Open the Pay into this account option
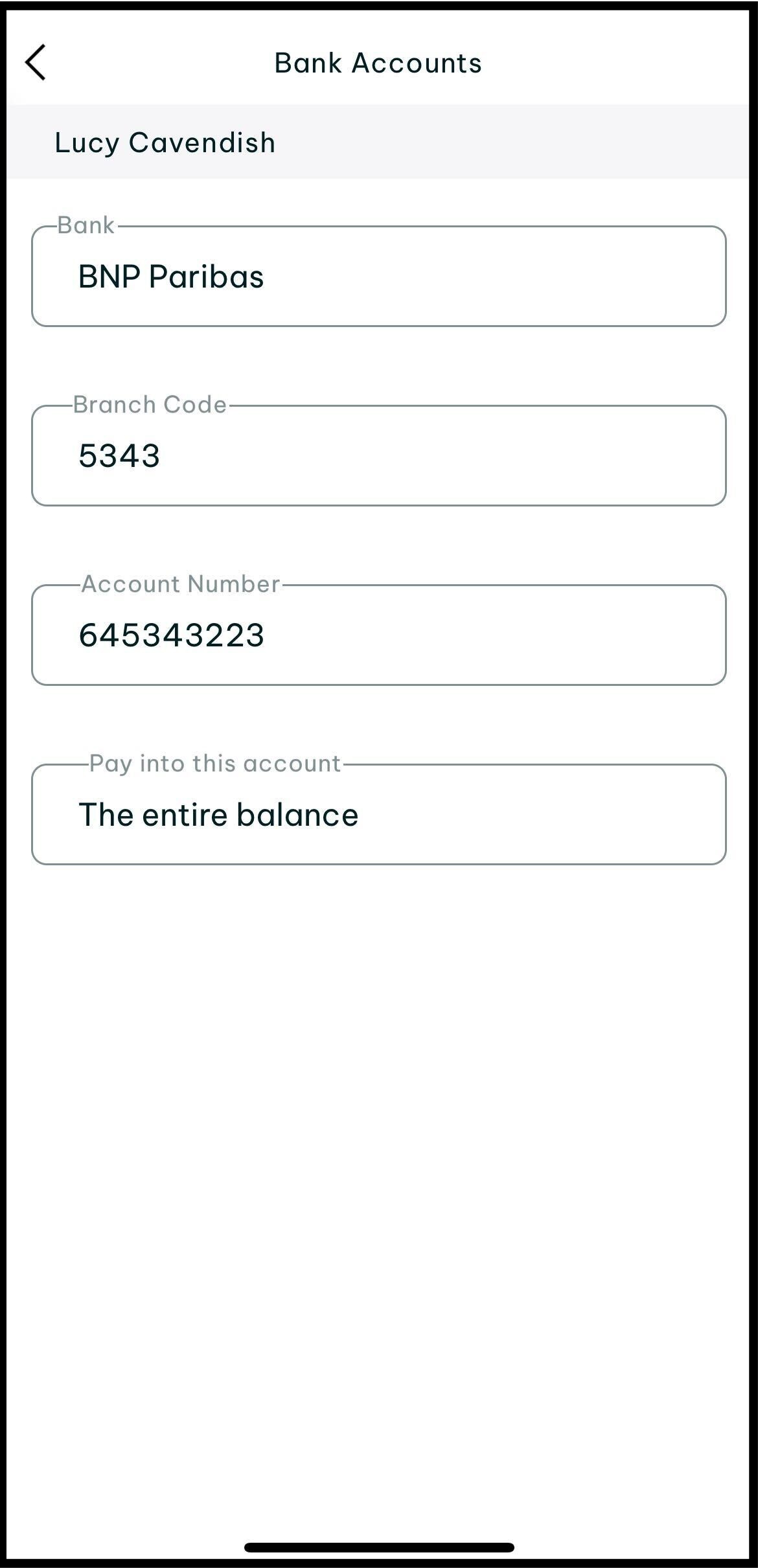758x1568 pixels. (378, 815)
